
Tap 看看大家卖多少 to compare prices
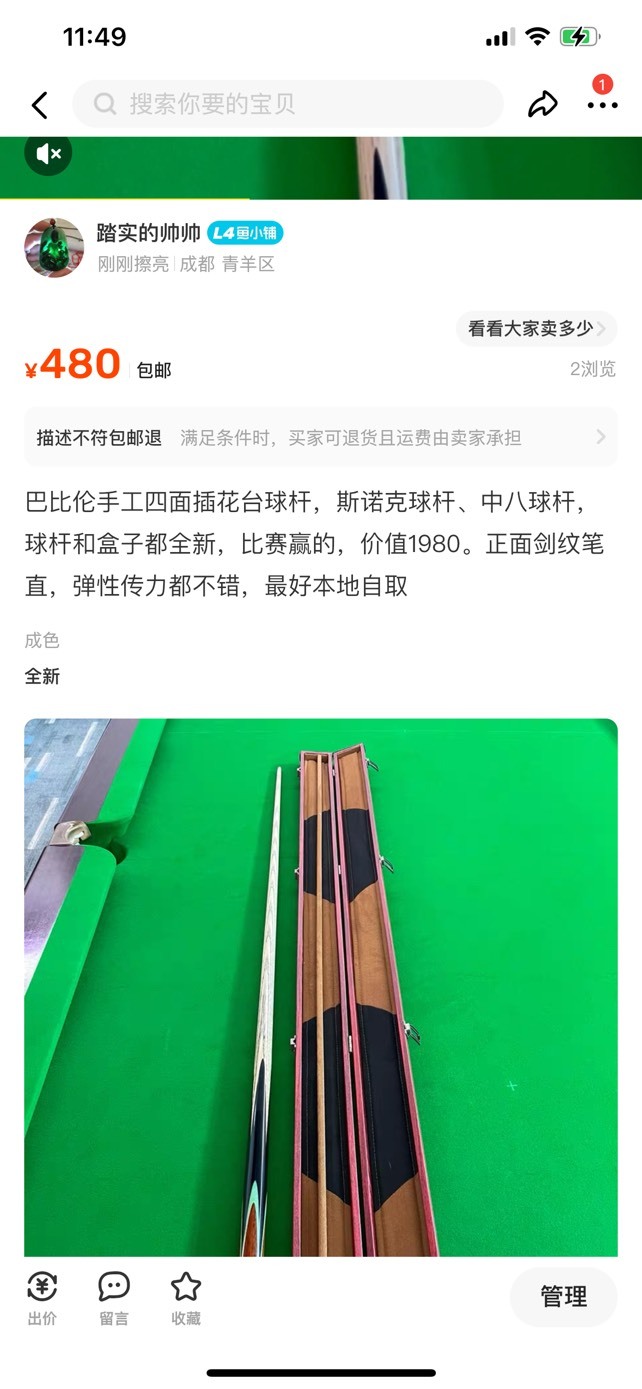(x=536, y=328)
